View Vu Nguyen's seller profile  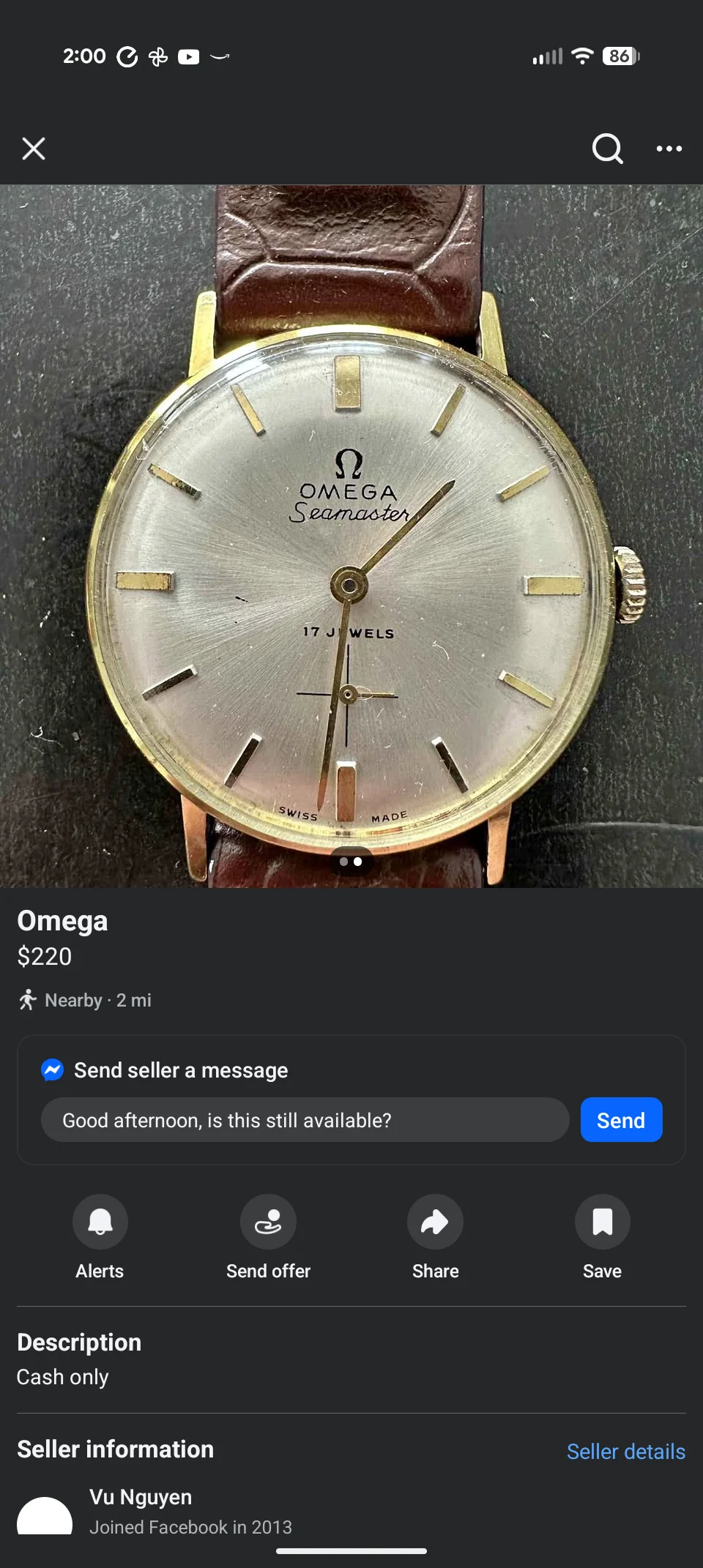(141, 1498)
